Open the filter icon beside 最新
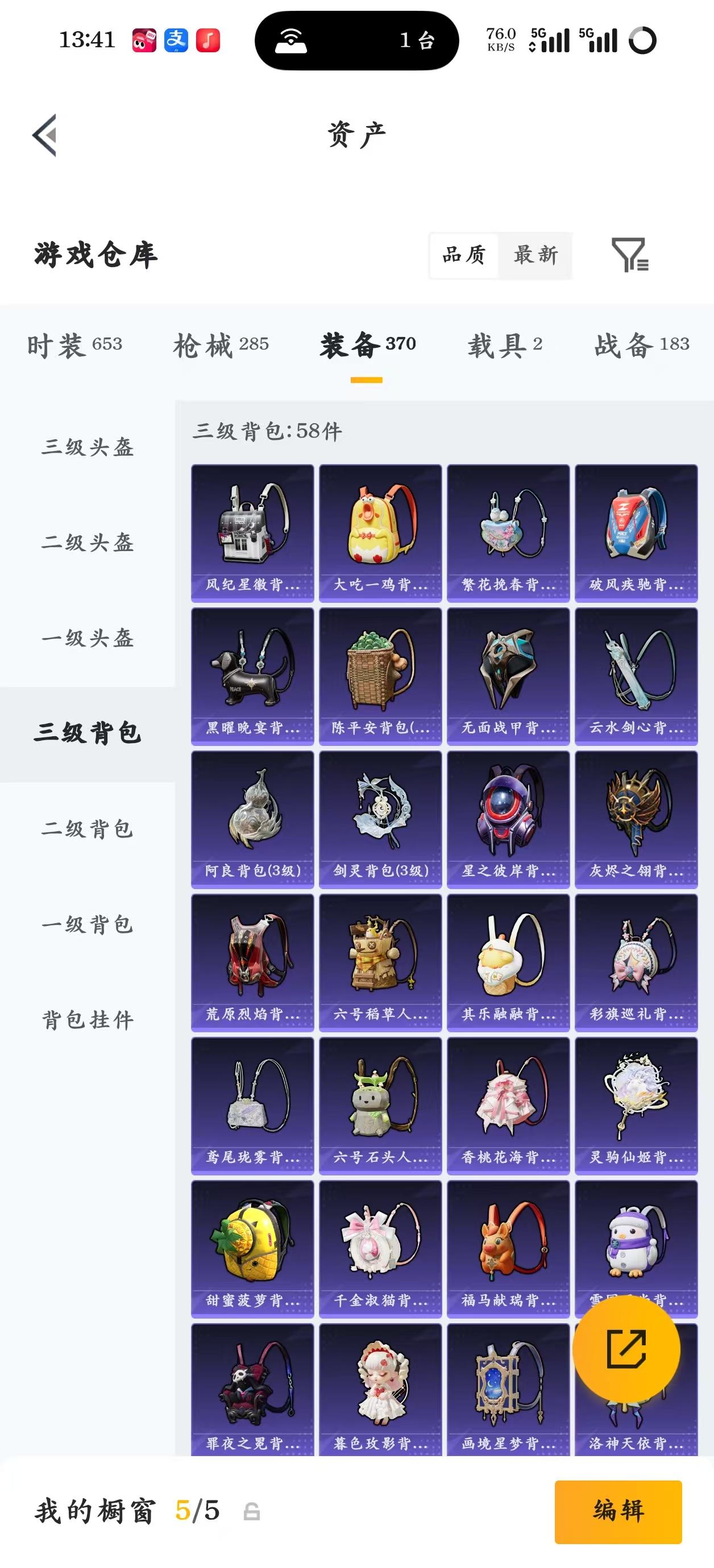The width and height of the screenshot is (714, 1568). tap(630, 255)
